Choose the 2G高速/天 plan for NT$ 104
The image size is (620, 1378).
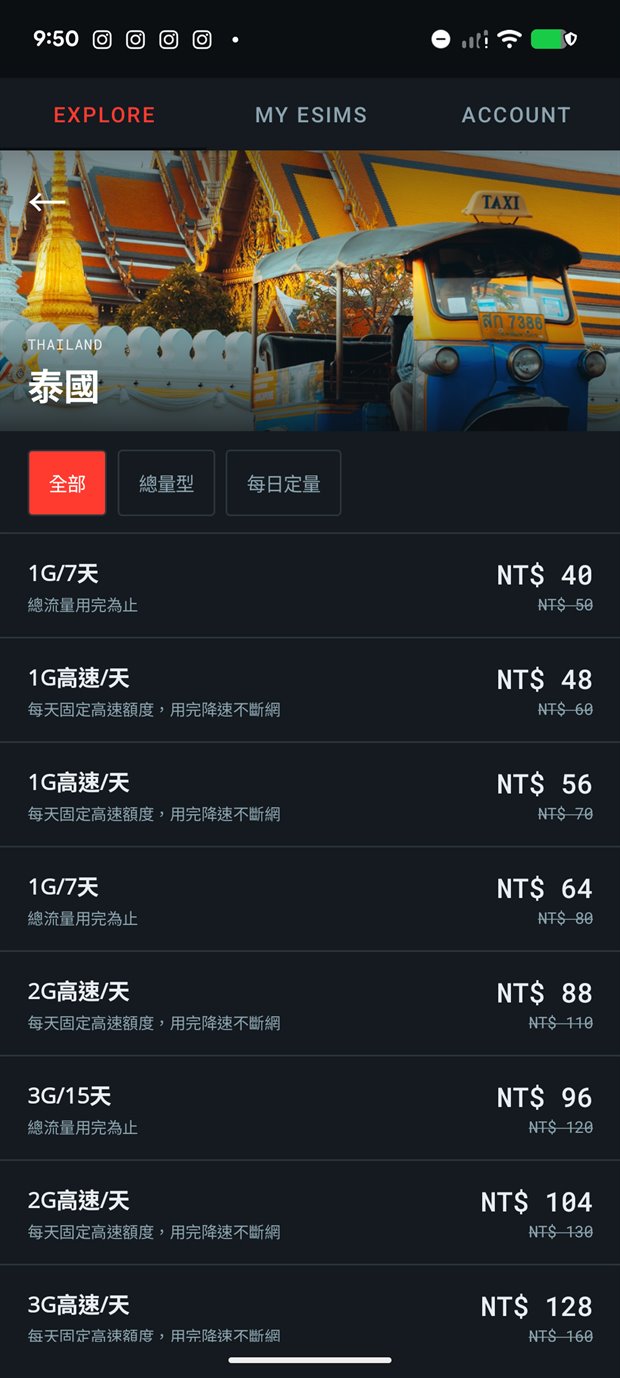[310, 1213]
